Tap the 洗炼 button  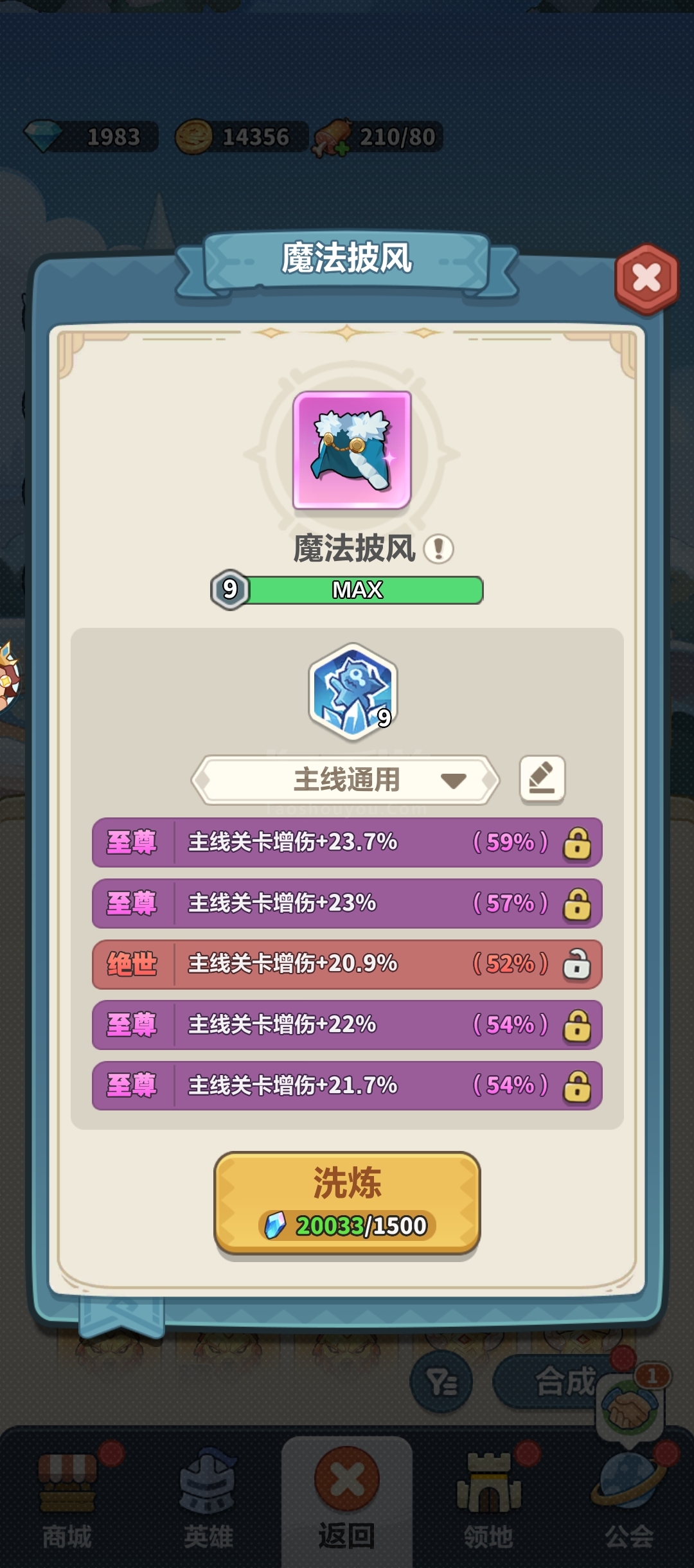[x=347, y=1202]
